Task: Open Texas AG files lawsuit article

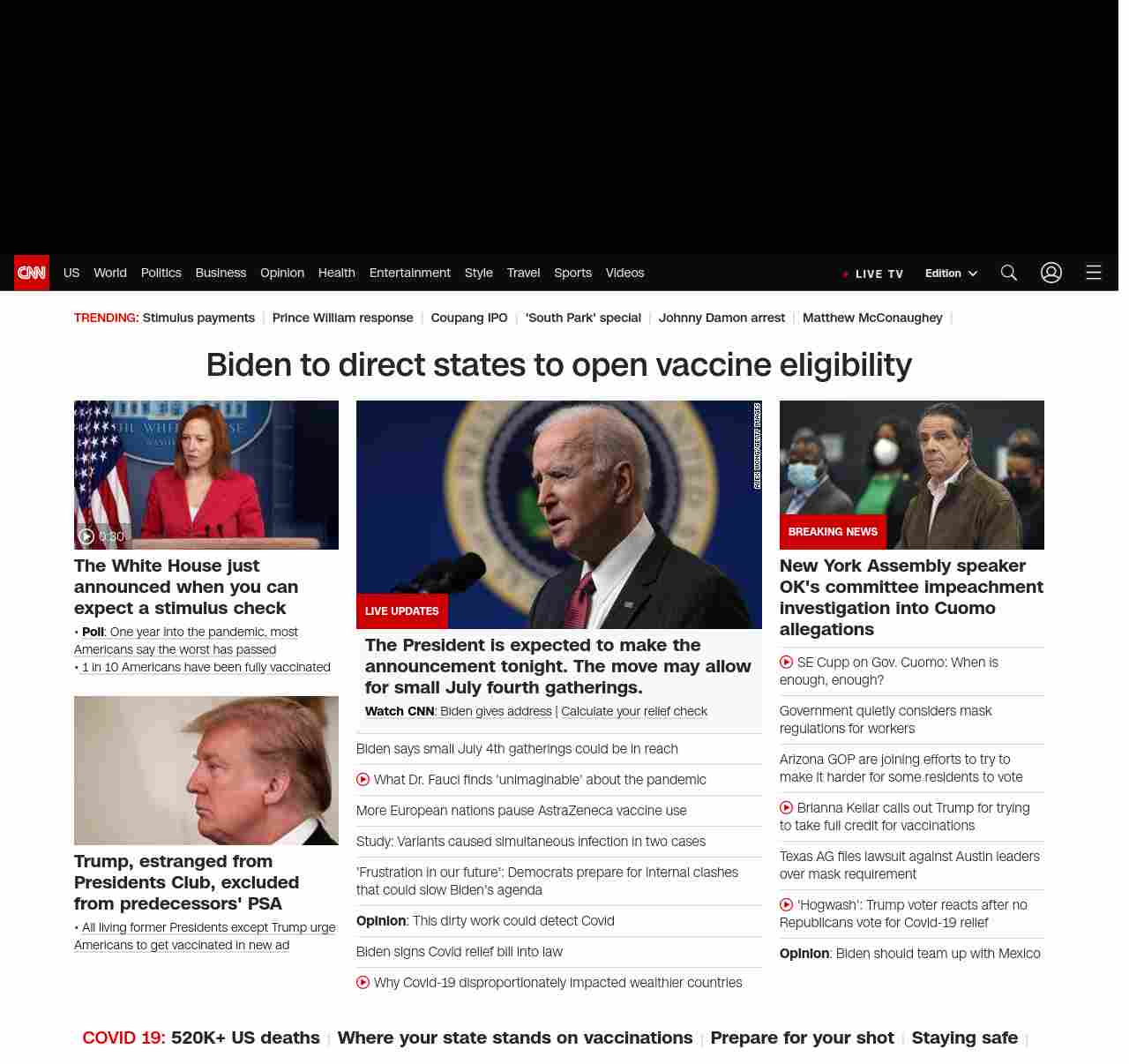Action: point(909,865)
